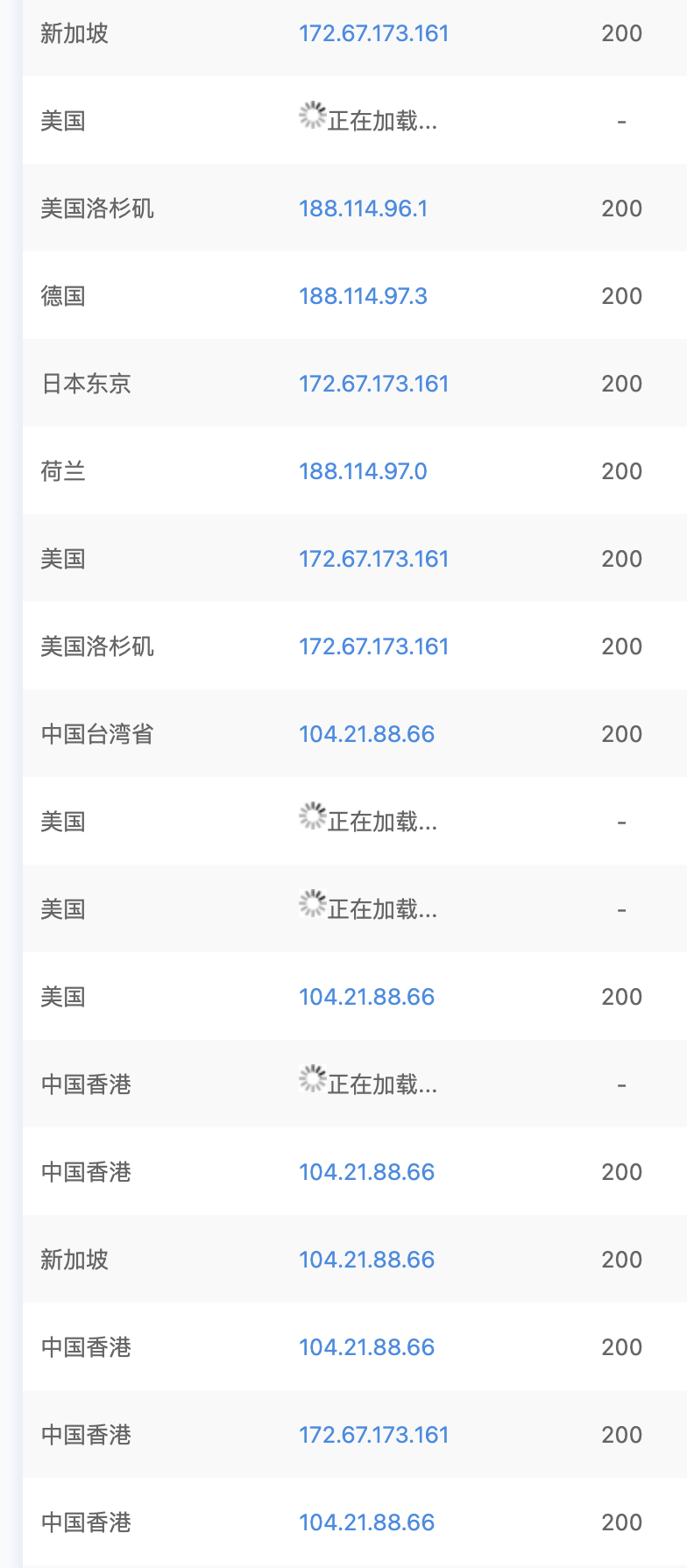The height and width of the screenshot is (1568, 687).
Task: Open the 188.114.97.0 link for 荷兰
Action: pos(363,470)
